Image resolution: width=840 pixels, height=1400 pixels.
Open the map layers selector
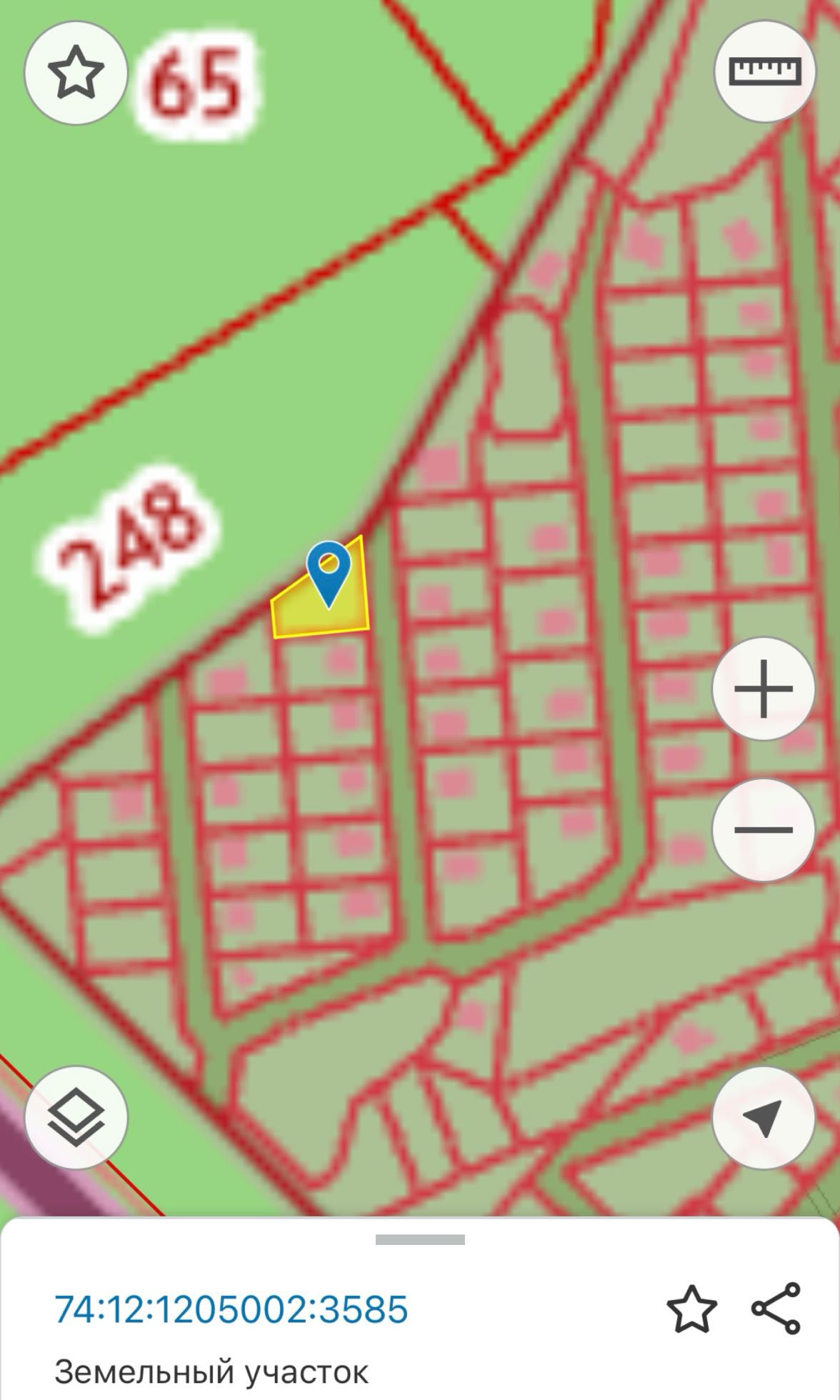76,1118
